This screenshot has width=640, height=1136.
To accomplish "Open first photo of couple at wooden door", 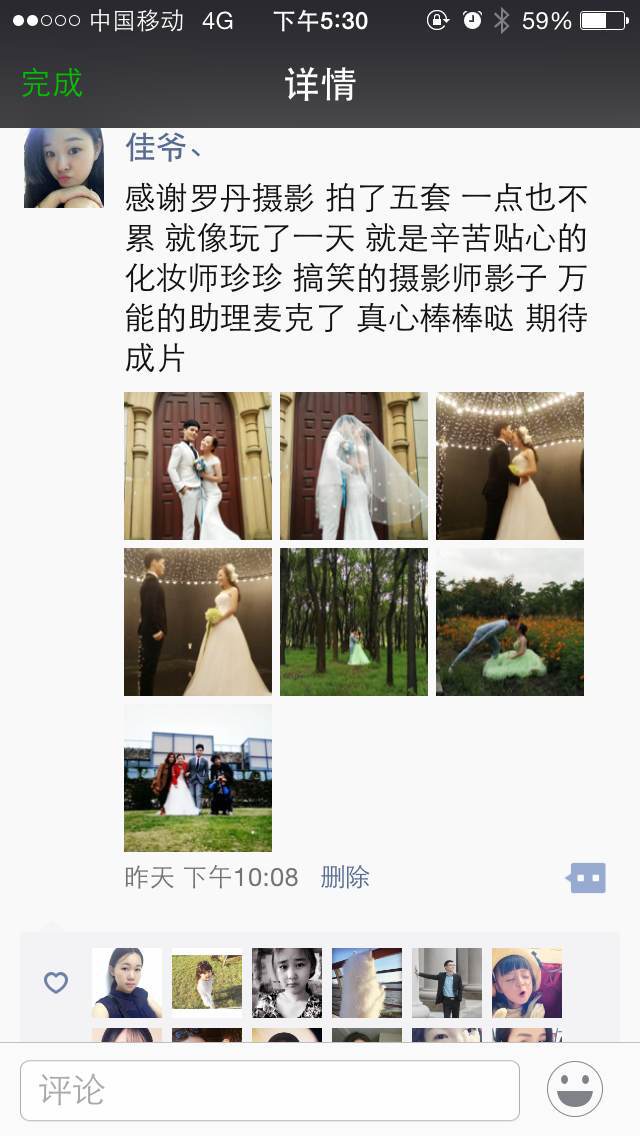I will point(198,466).
